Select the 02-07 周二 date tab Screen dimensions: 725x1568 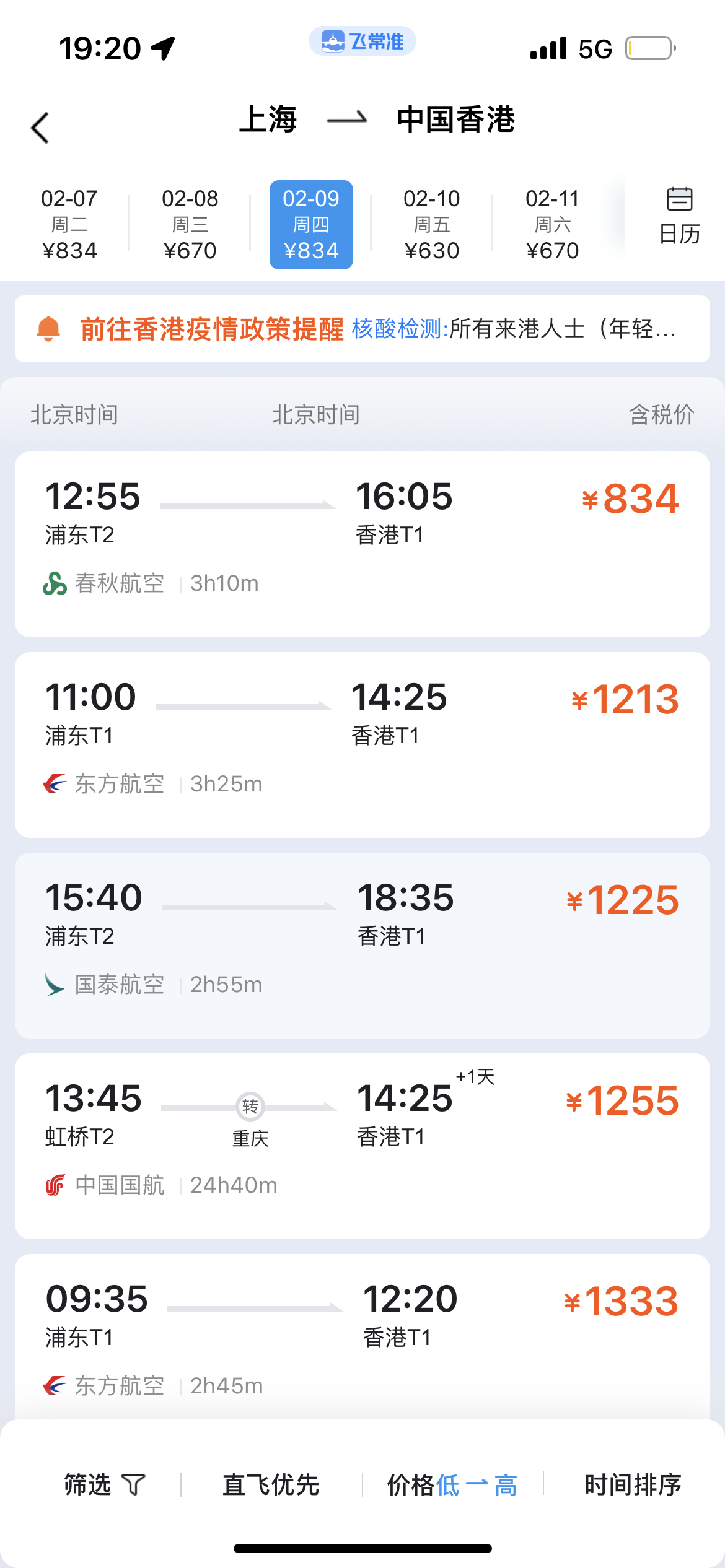(x=69, y=224)
